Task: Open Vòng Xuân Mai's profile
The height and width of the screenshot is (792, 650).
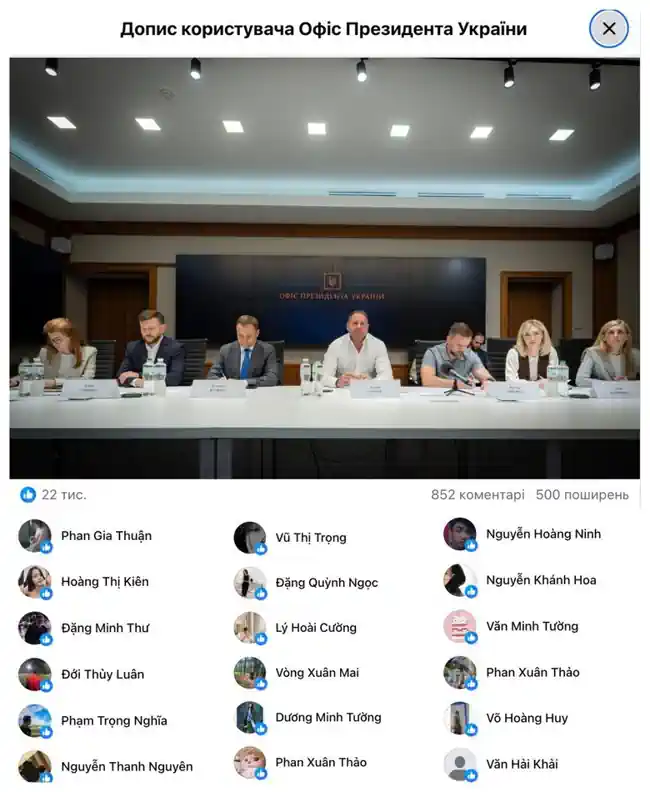Action: tap(316, 673)
